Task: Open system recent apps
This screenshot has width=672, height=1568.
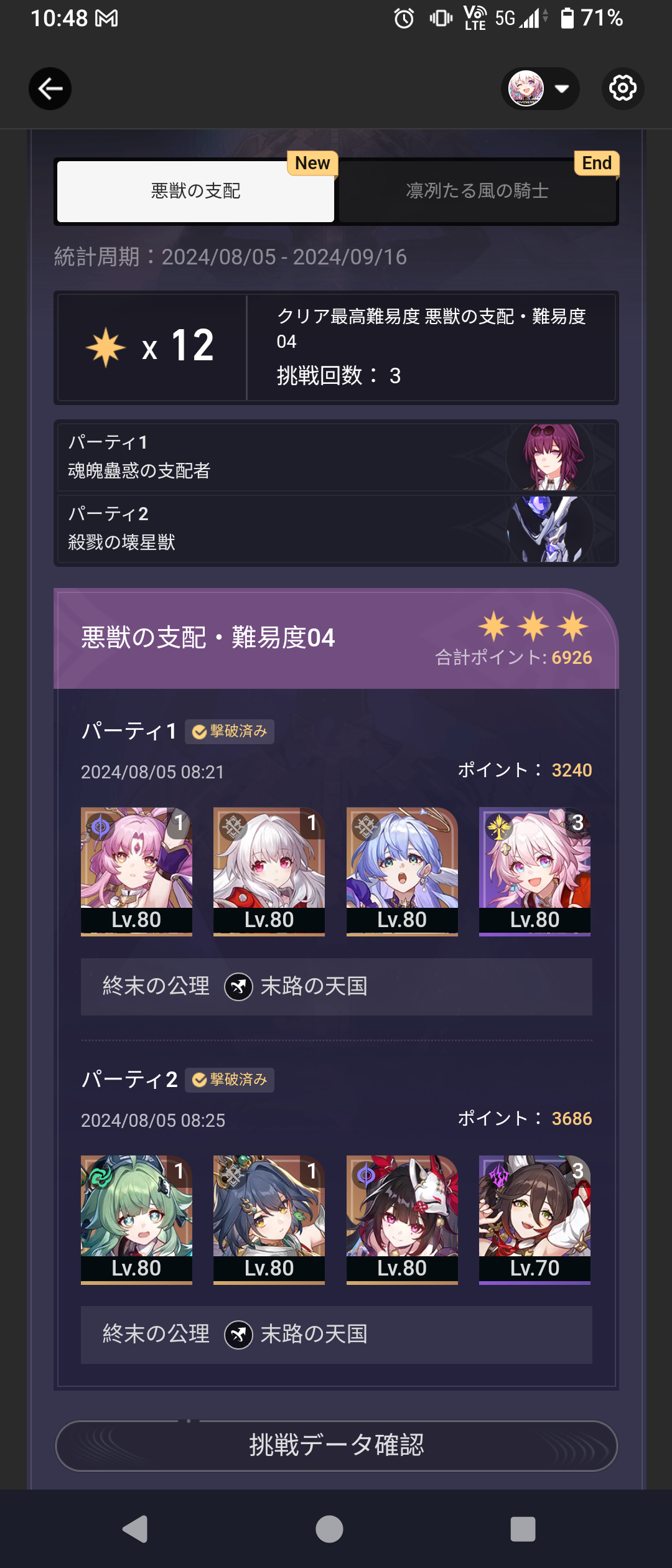Action: point(523,1529)
